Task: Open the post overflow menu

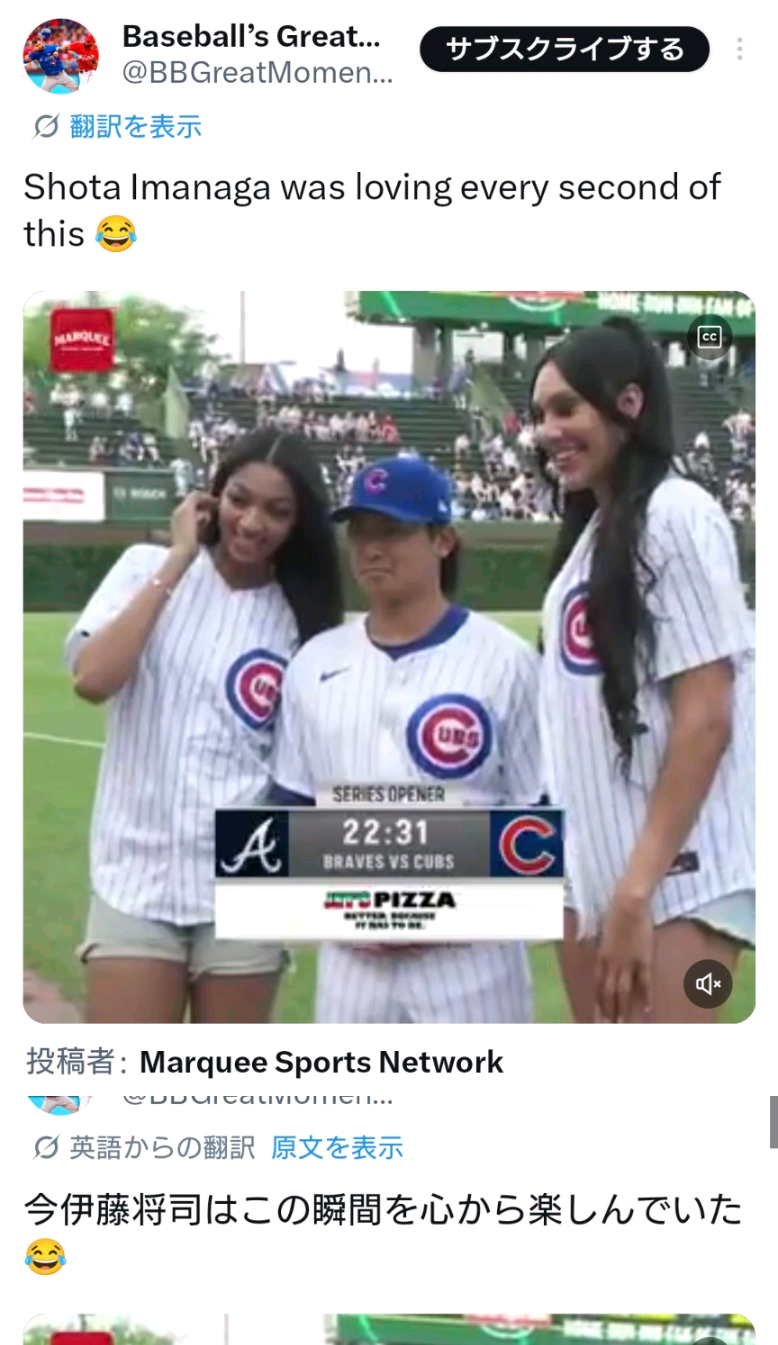Action: click(x=740, y=49)
